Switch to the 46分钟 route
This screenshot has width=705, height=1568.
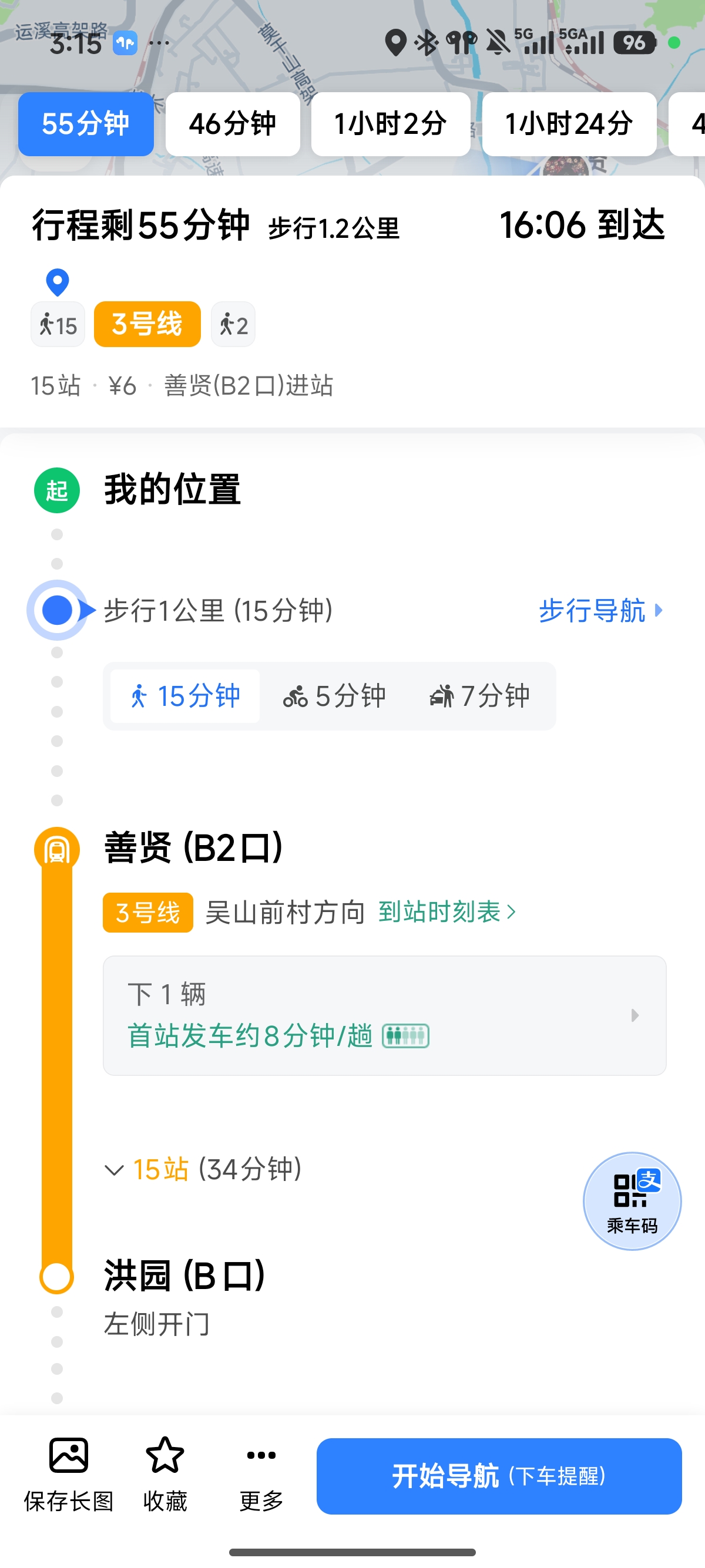233,124
